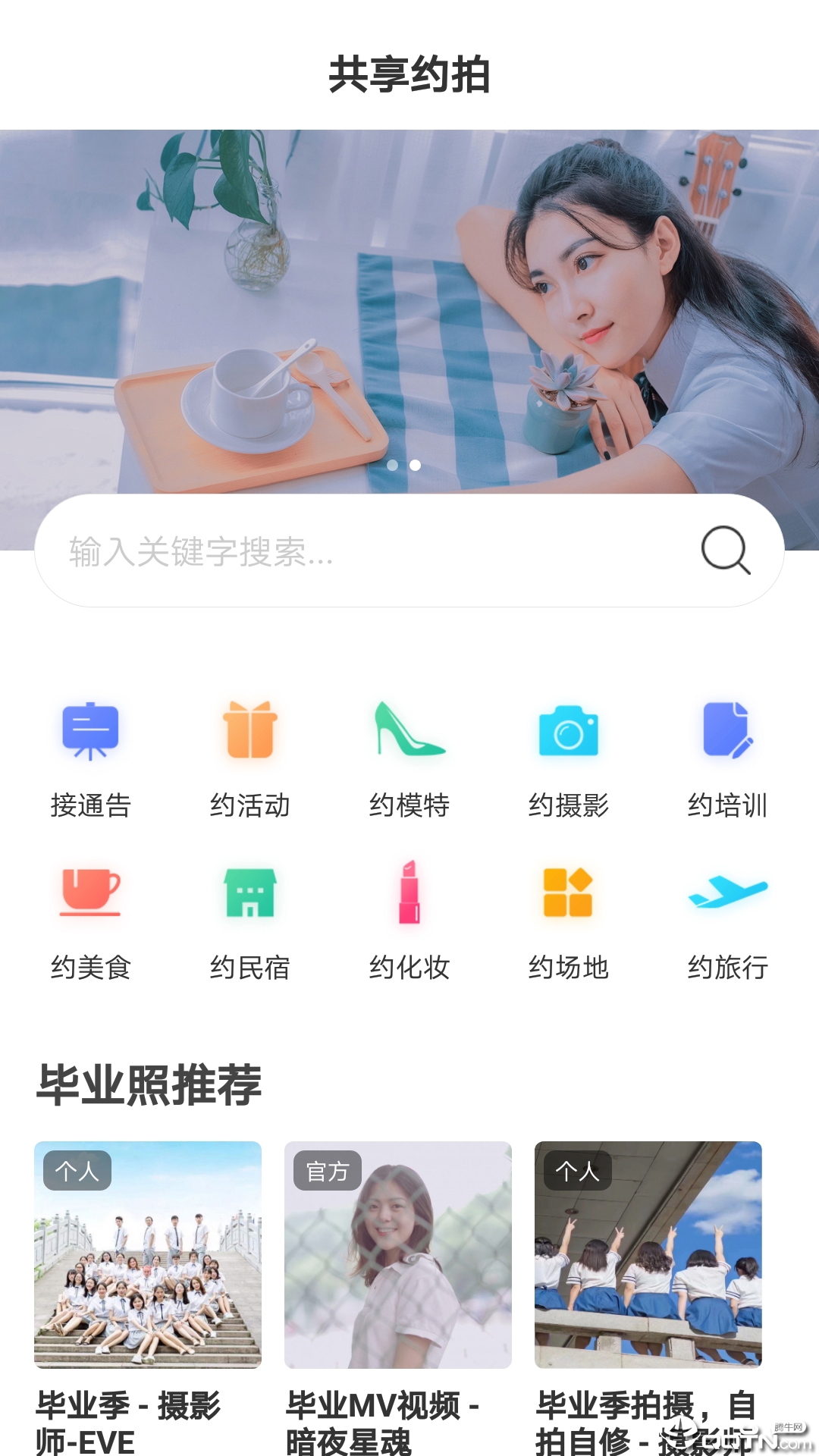The height and width of the screenshot is (1456, 819).
Task: Go to the 约摄影 category
Action: 569,759
